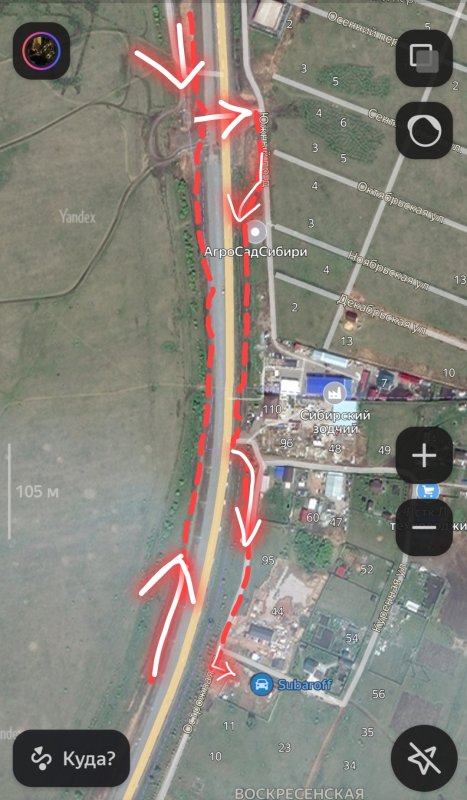The height and width of the screenshot is (800, 467).
Task: Select the Subaroff car service marker
Action: click(x=261, y=684)
